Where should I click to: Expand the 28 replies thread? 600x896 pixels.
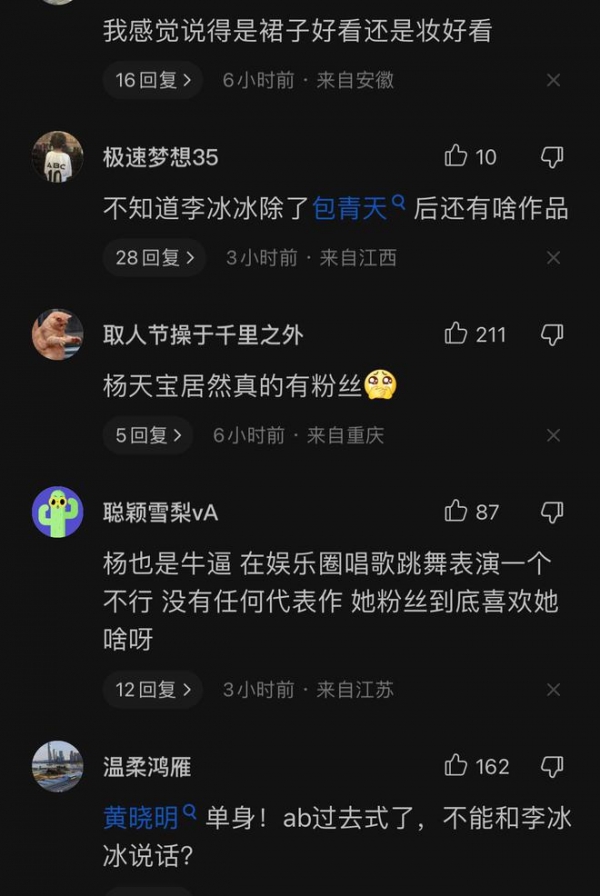(154, 258)
